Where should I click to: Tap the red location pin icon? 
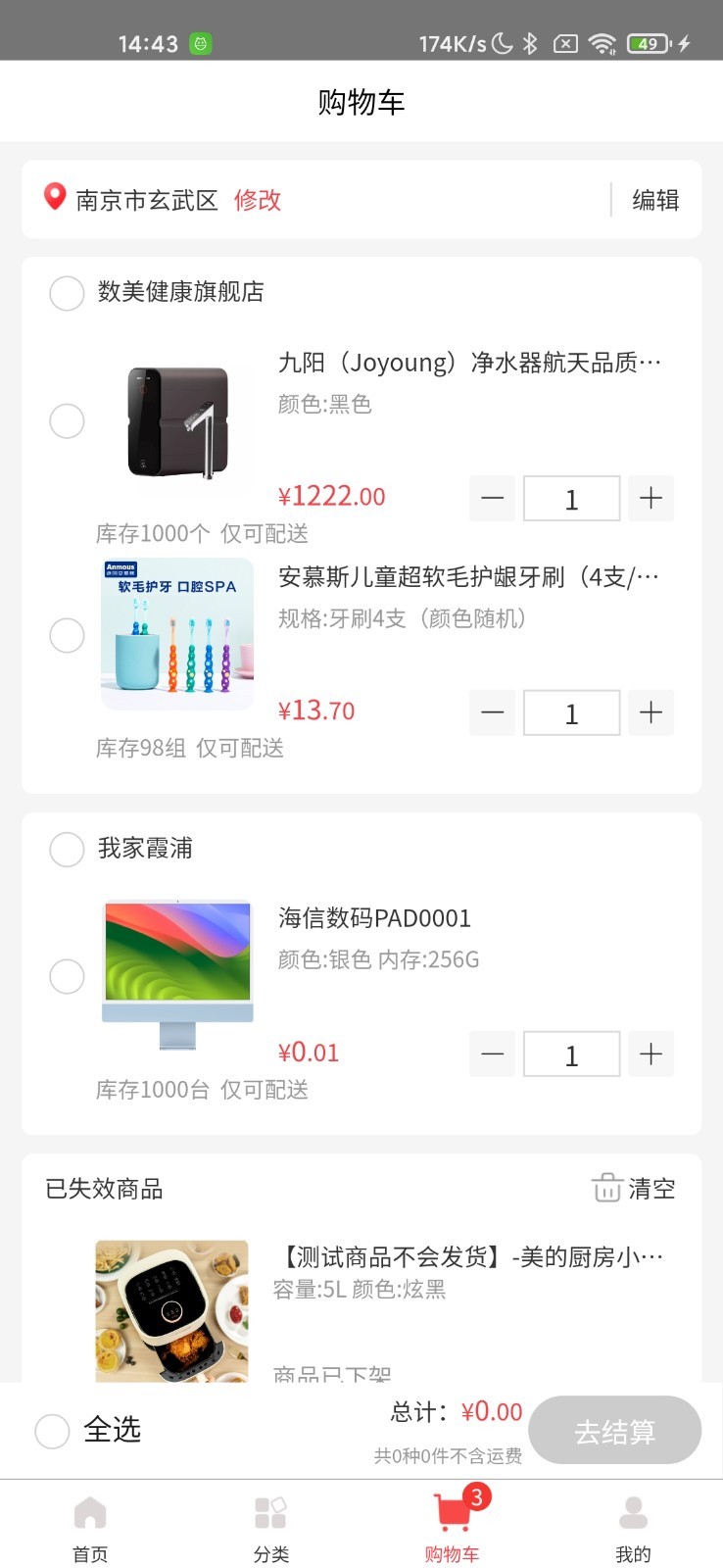(54, 199)
